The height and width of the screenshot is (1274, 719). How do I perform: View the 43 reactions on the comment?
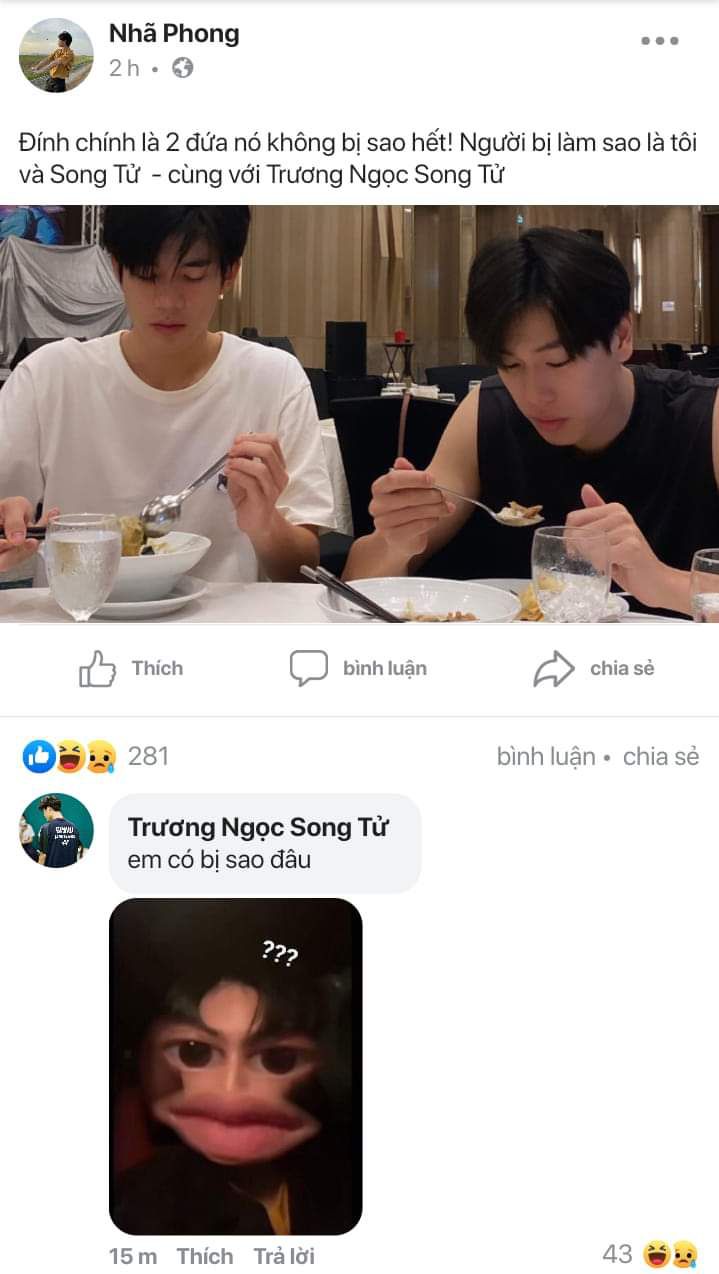click(649, 1254)
